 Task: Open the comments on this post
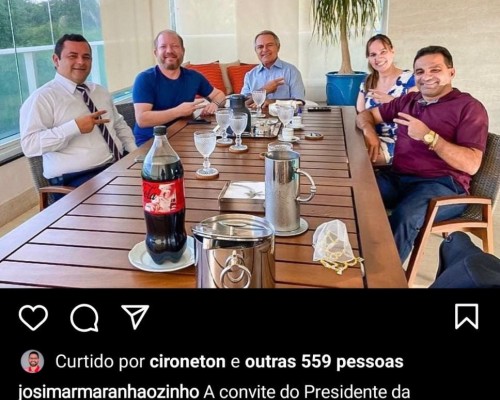(84, 318)
